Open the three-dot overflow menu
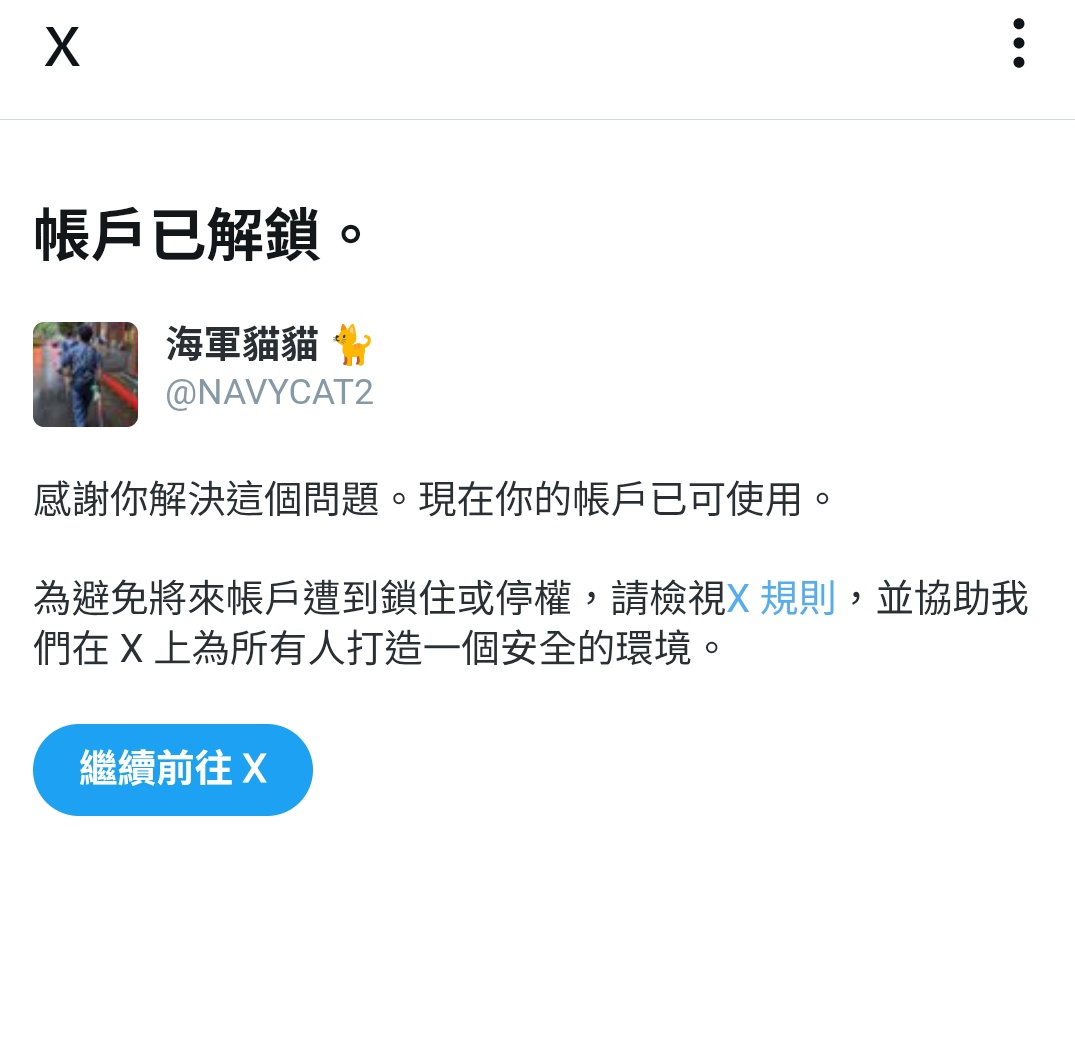 coord(1018,43)
